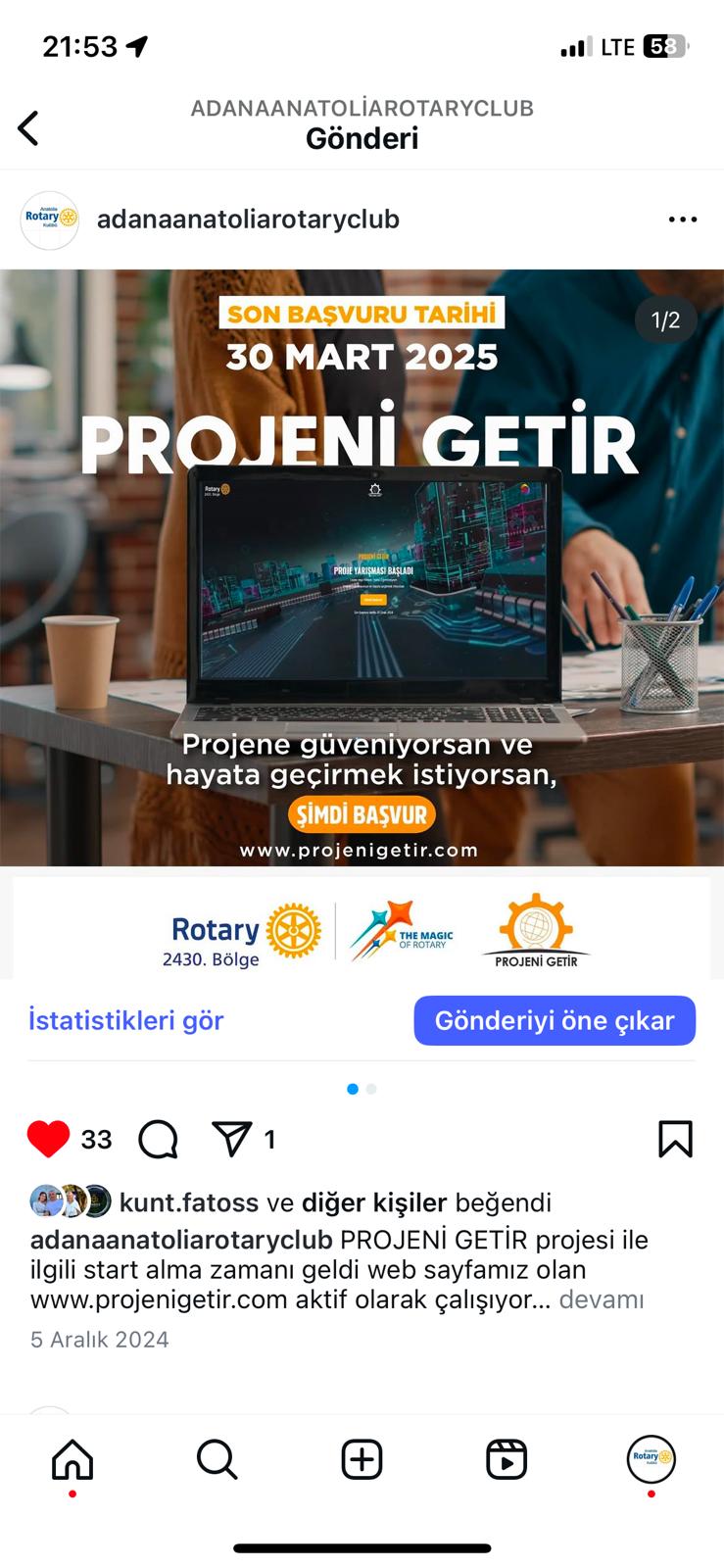Share the post via paper plane icon
This screenshot has width=724, height=1568.
pyautogui.click(x=232, y=1138)
